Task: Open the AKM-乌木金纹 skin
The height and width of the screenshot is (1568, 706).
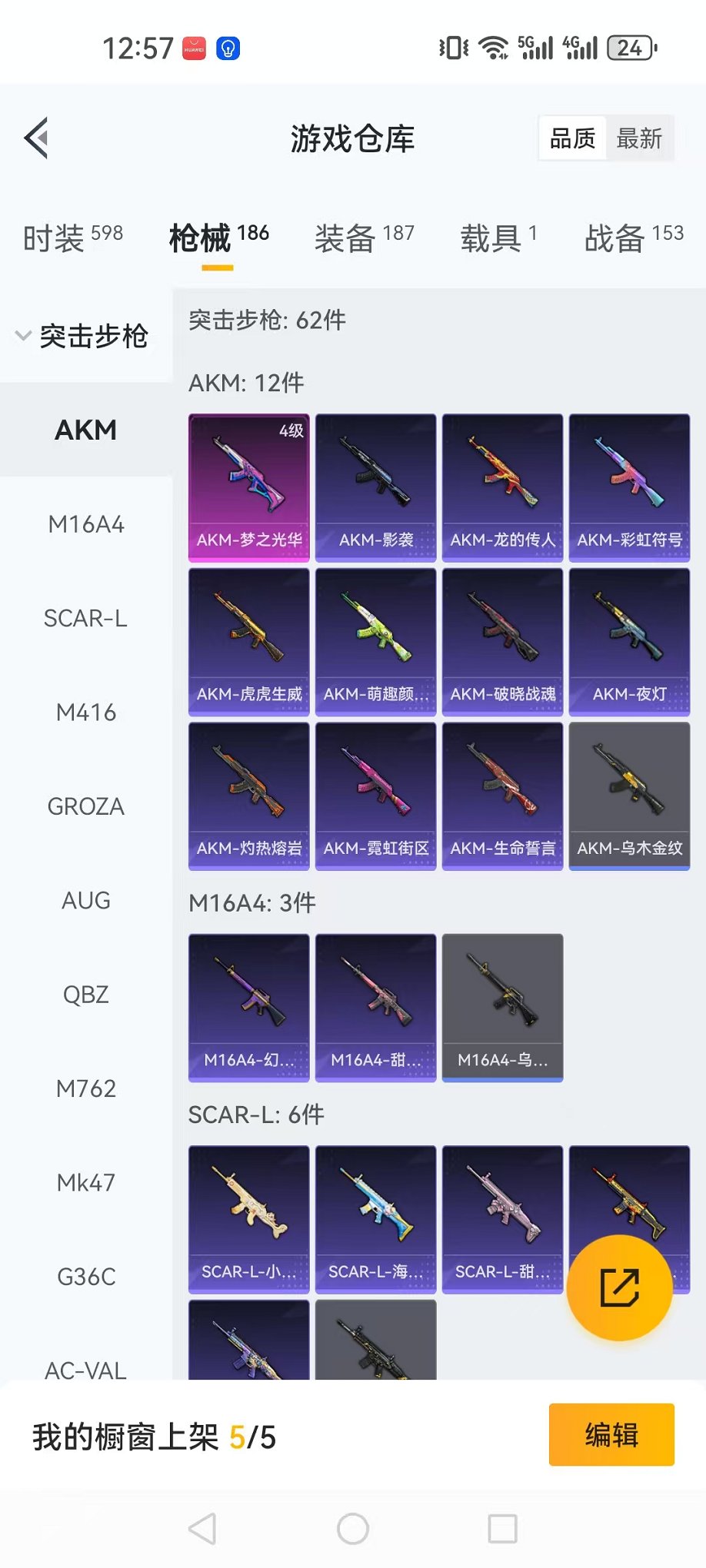Action: click(629, 796)
